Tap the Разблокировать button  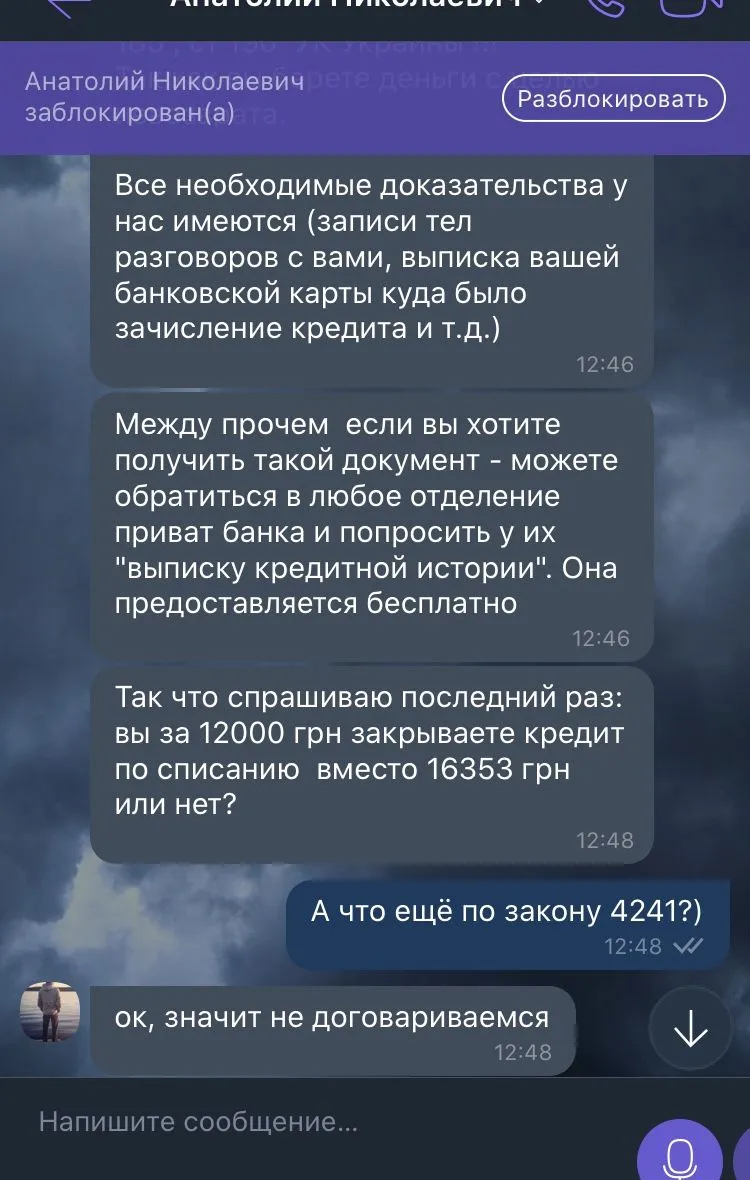(613, 98)
